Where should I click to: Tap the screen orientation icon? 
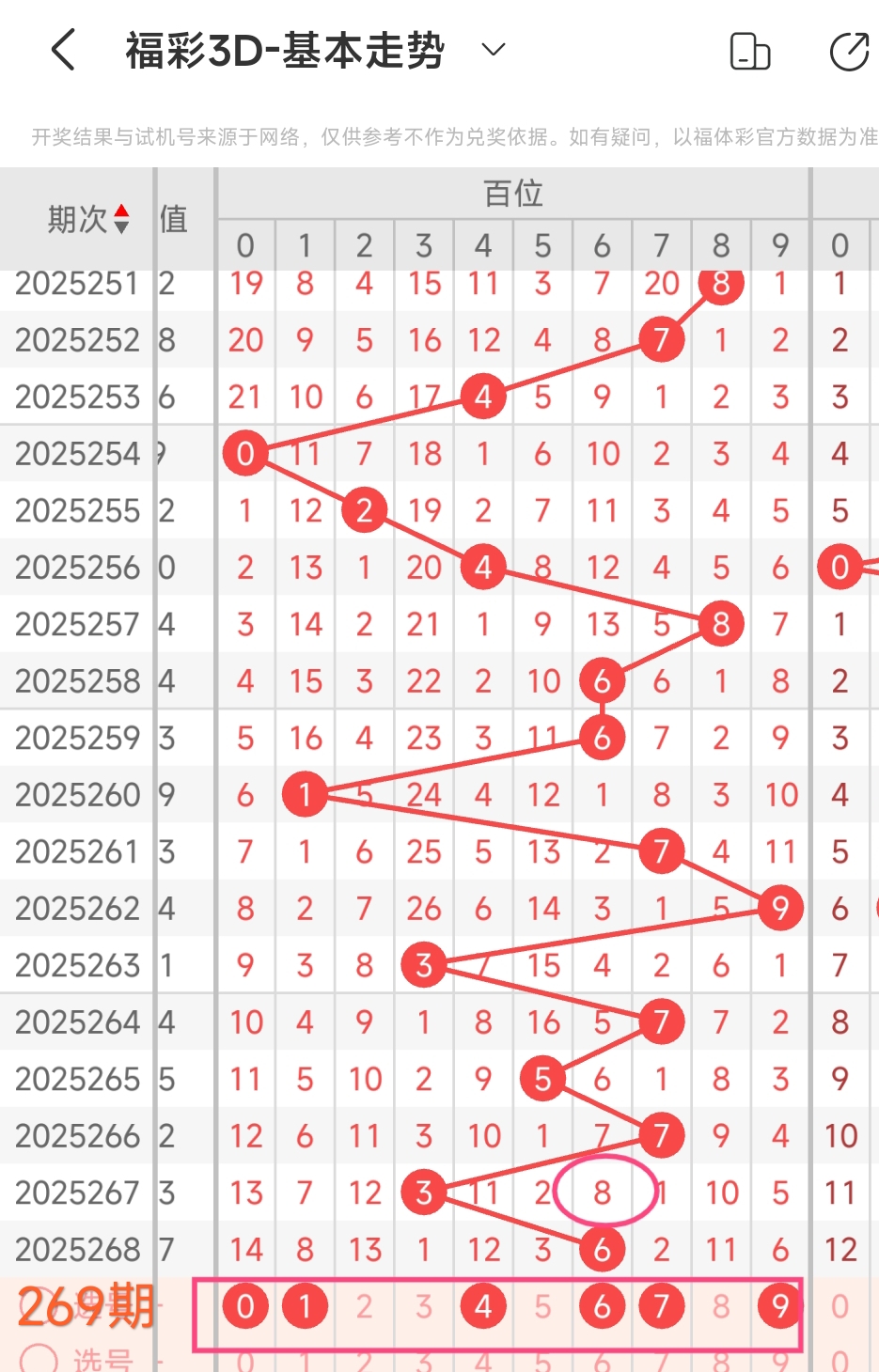click(749, 52)
